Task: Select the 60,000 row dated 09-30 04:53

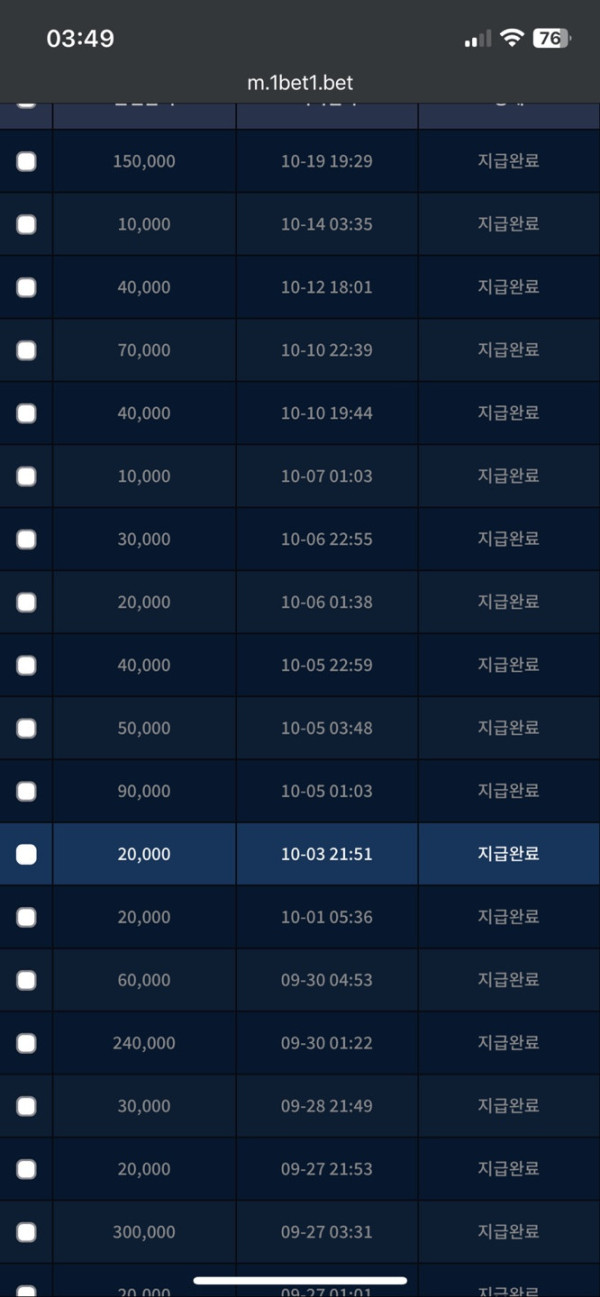Action: (x=26, y=980)
